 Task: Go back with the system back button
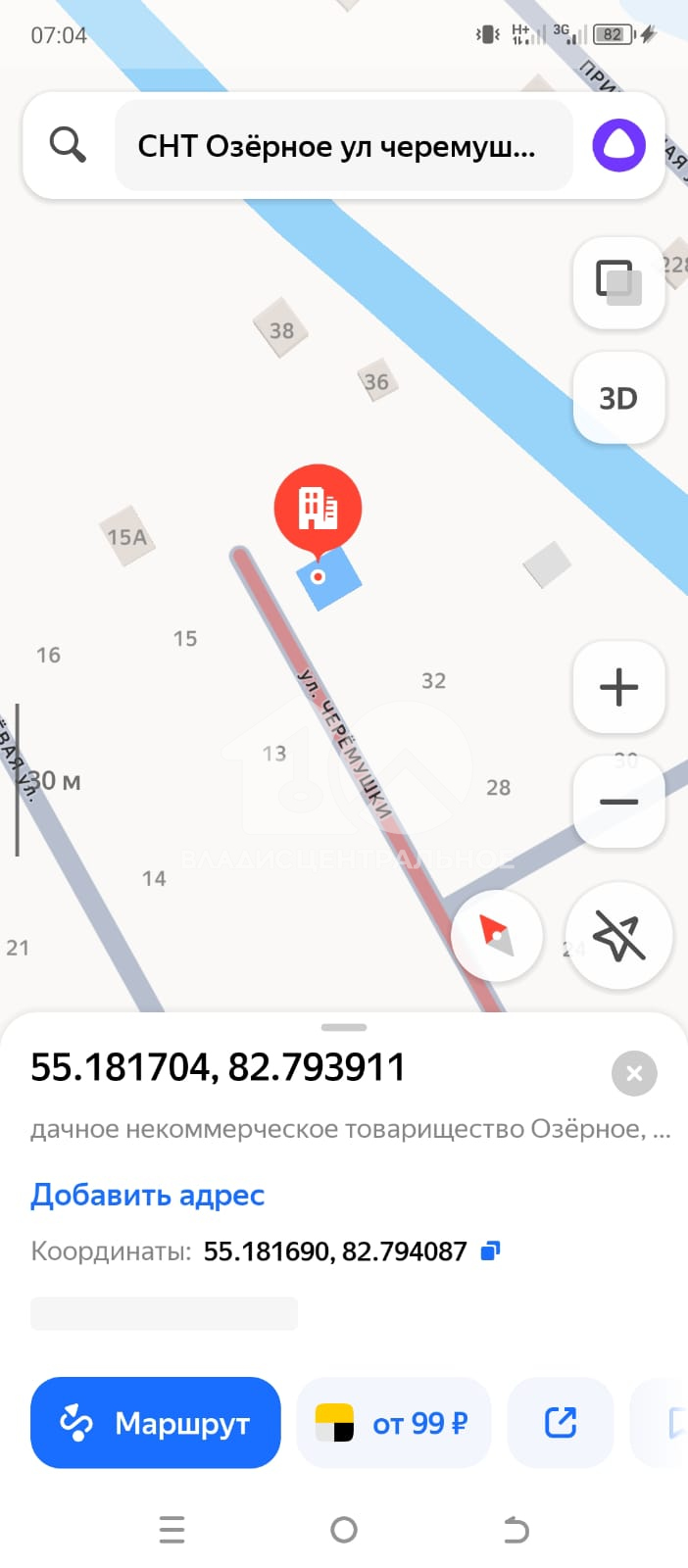click(516, 1530)
